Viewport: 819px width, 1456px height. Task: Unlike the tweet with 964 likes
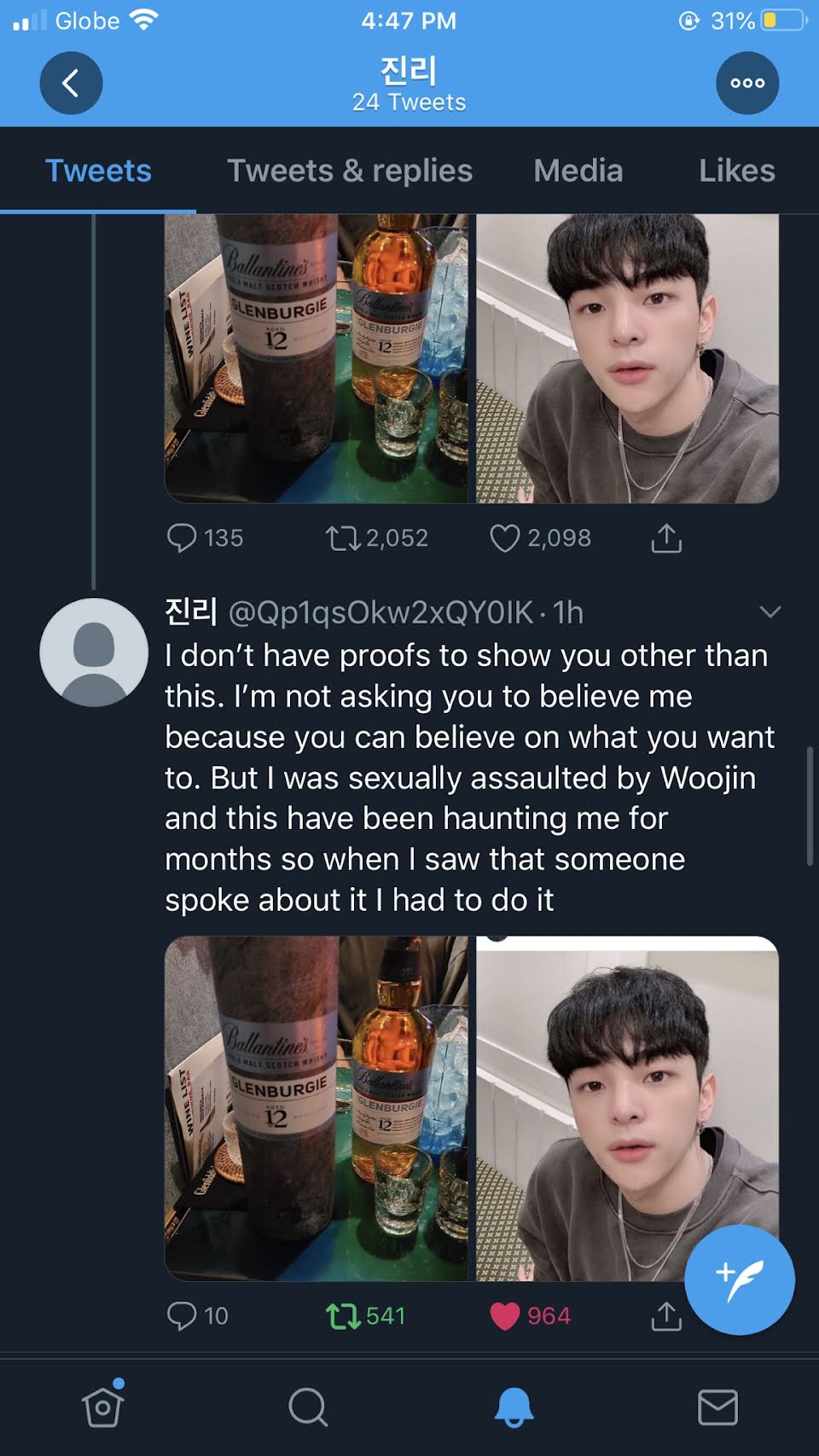pyautogui.click(x=504, y=1315)
